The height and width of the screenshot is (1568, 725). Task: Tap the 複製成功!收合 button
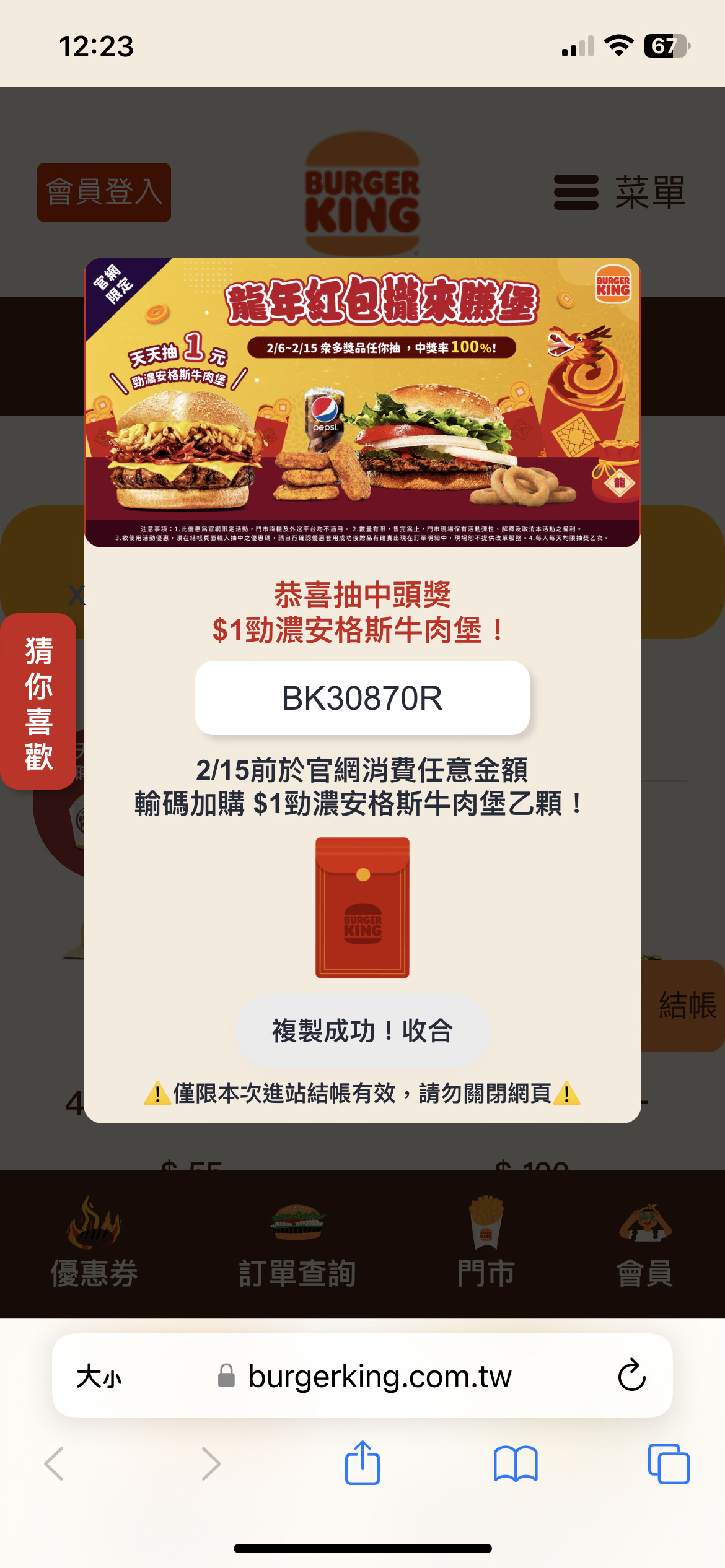click(x=362, y=1031)
